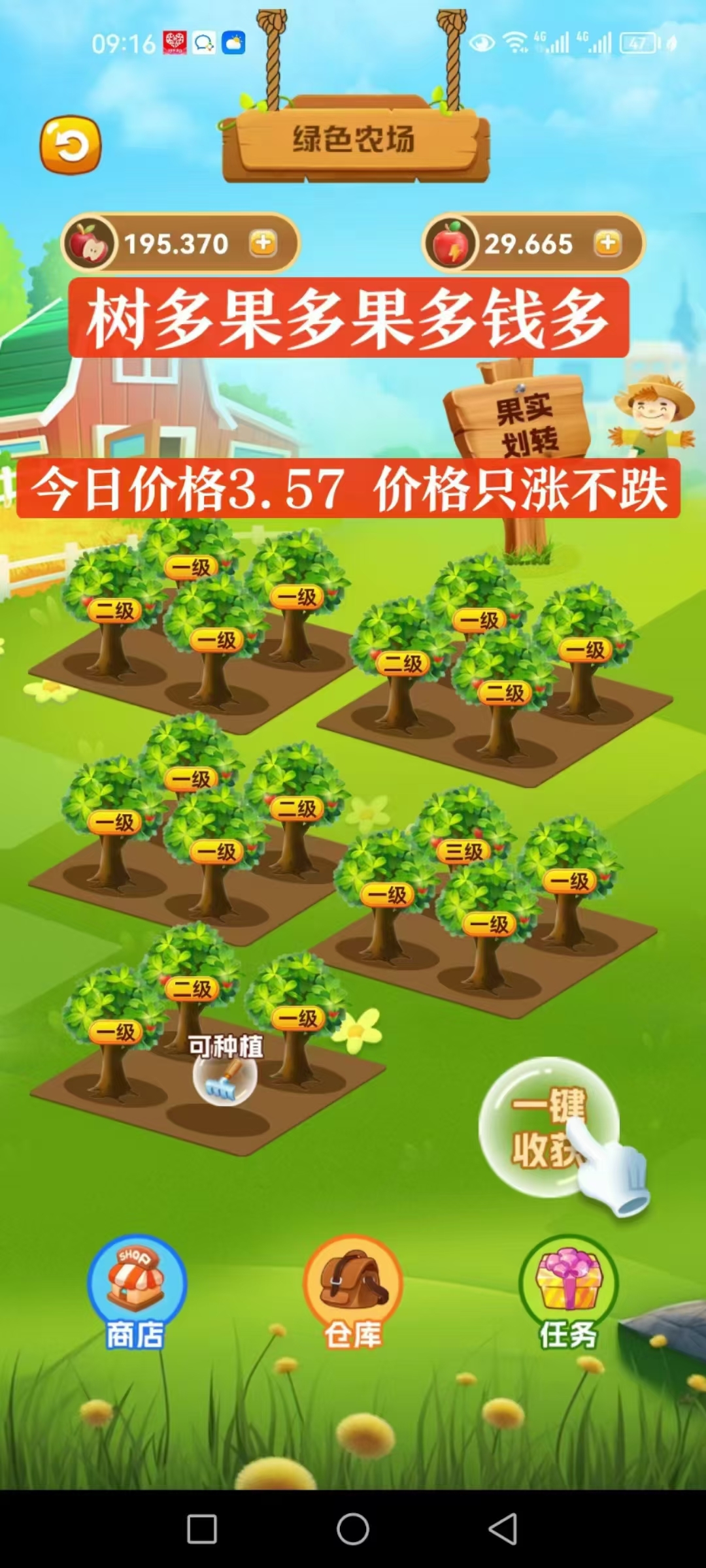The width and height of the screenshot is (706, 1568).
Task: Tap the orange return arrow button
Action: [x=71, y=145]
